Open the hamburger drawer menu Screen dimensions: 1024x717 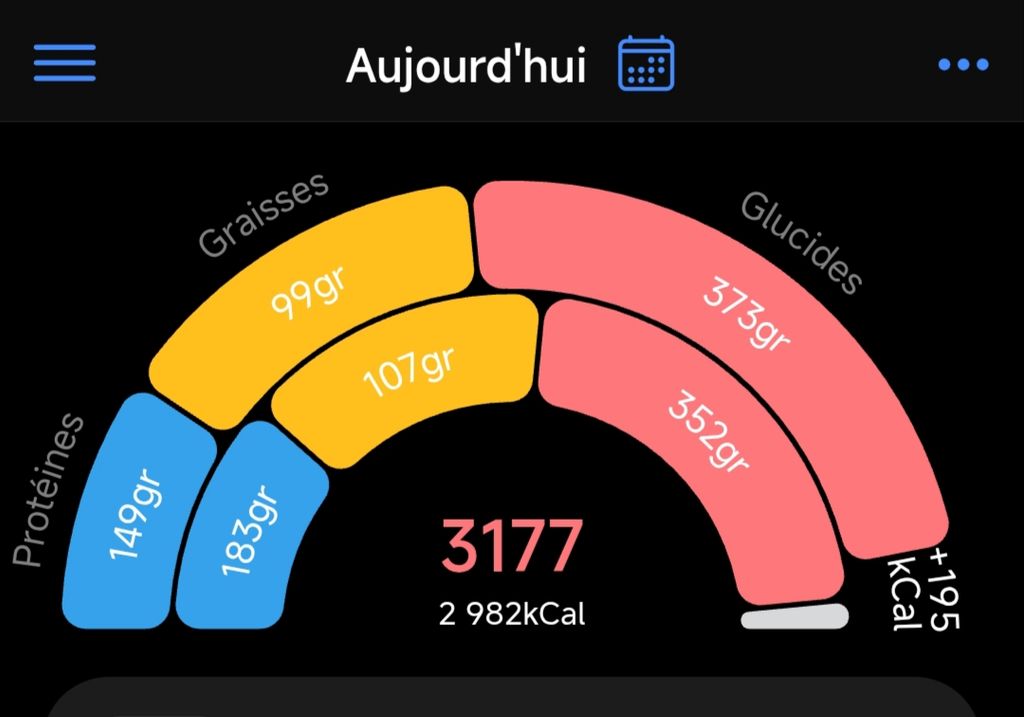tap(65, 64)
